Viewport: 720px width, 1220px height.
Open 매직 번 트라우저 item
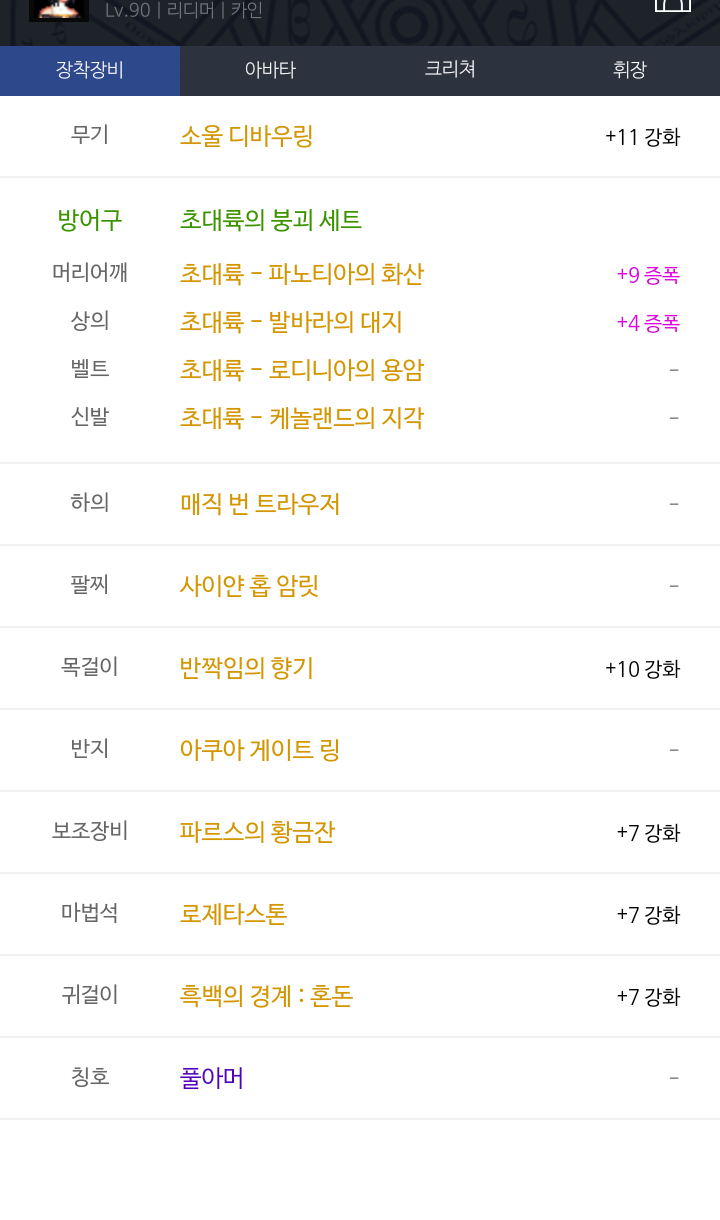[x=260, y=504]
